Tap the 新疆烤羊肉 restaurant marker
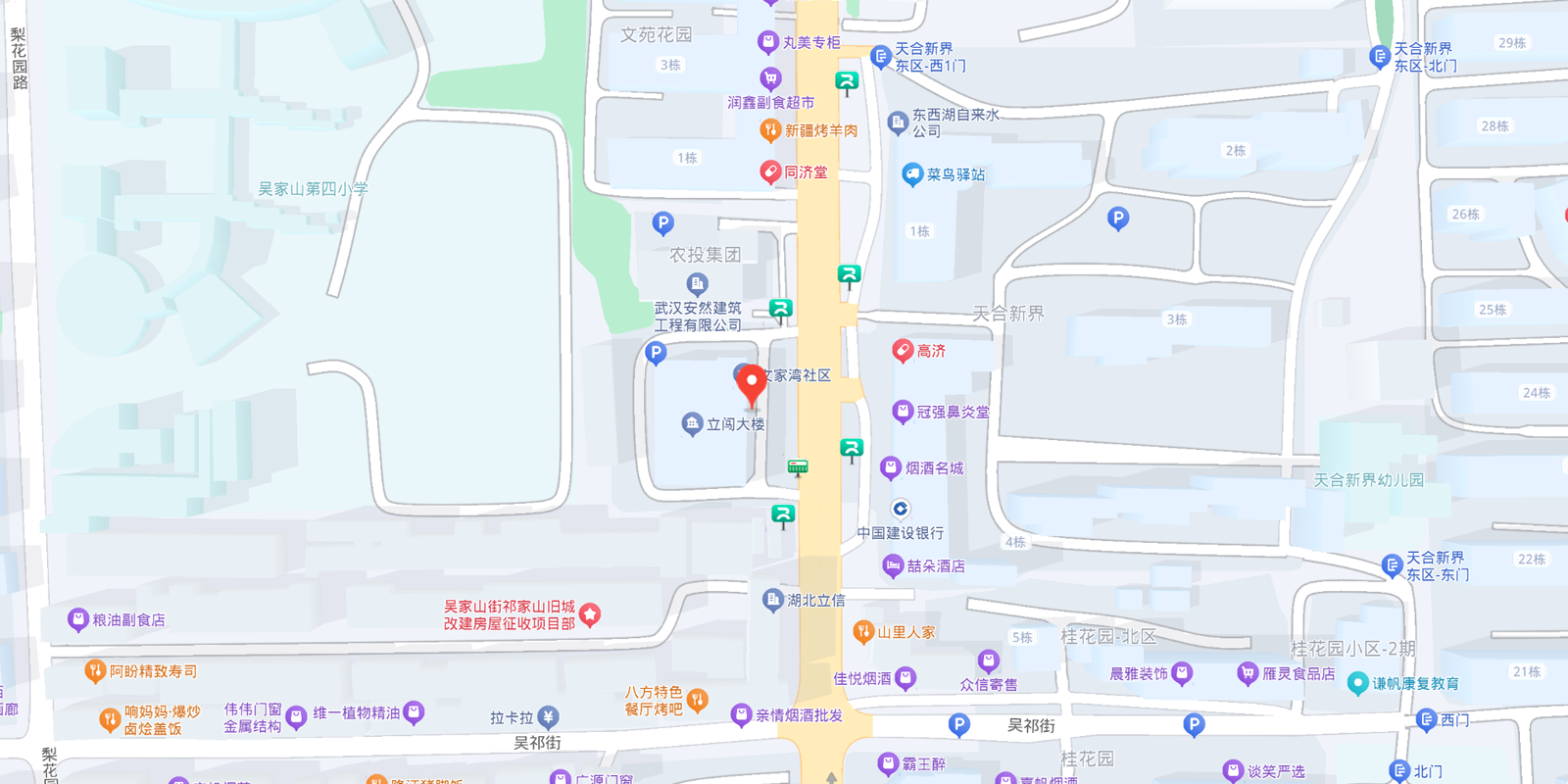 771,129
